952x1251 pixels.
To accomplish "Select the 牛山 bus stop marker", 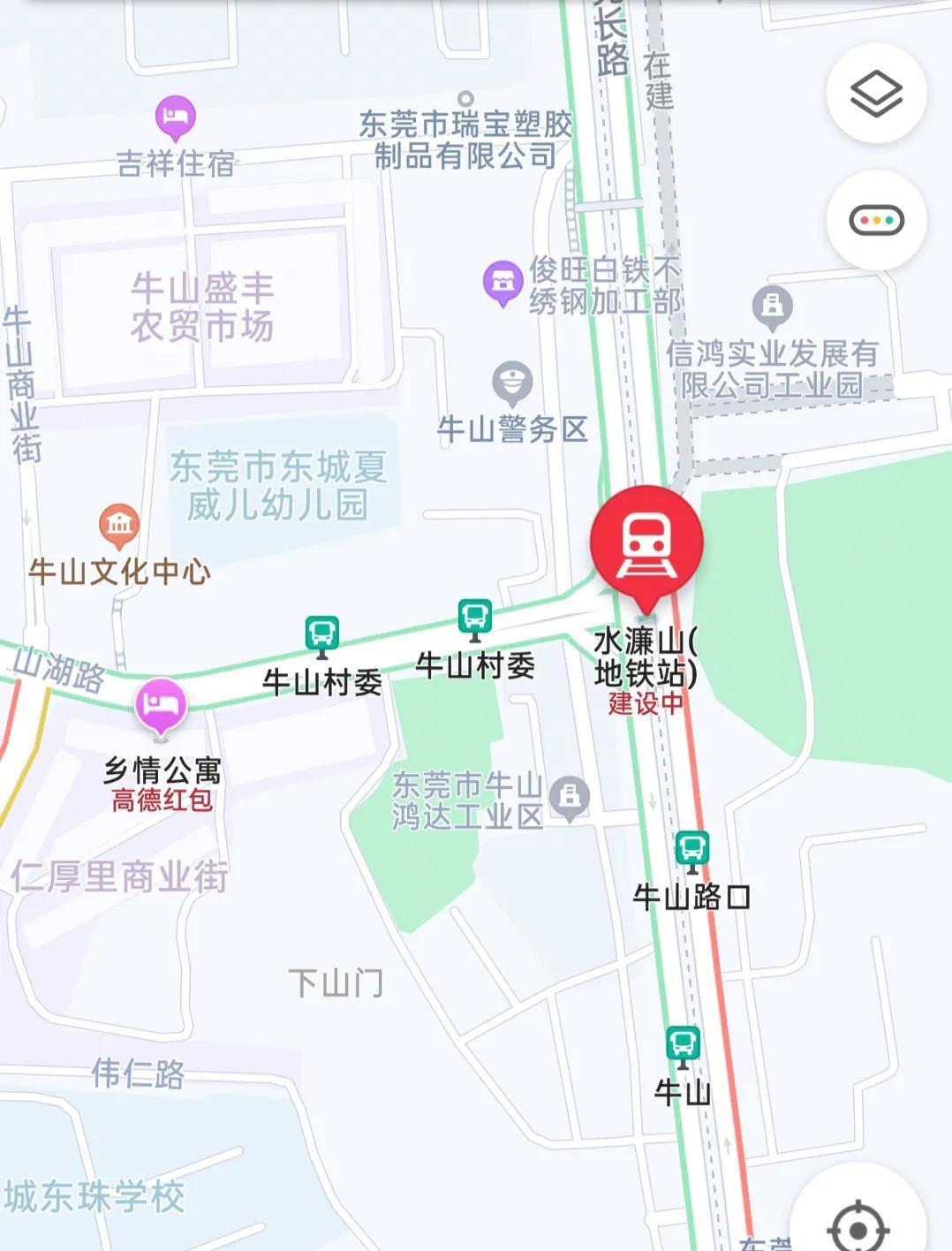I will coord(683,1045).
